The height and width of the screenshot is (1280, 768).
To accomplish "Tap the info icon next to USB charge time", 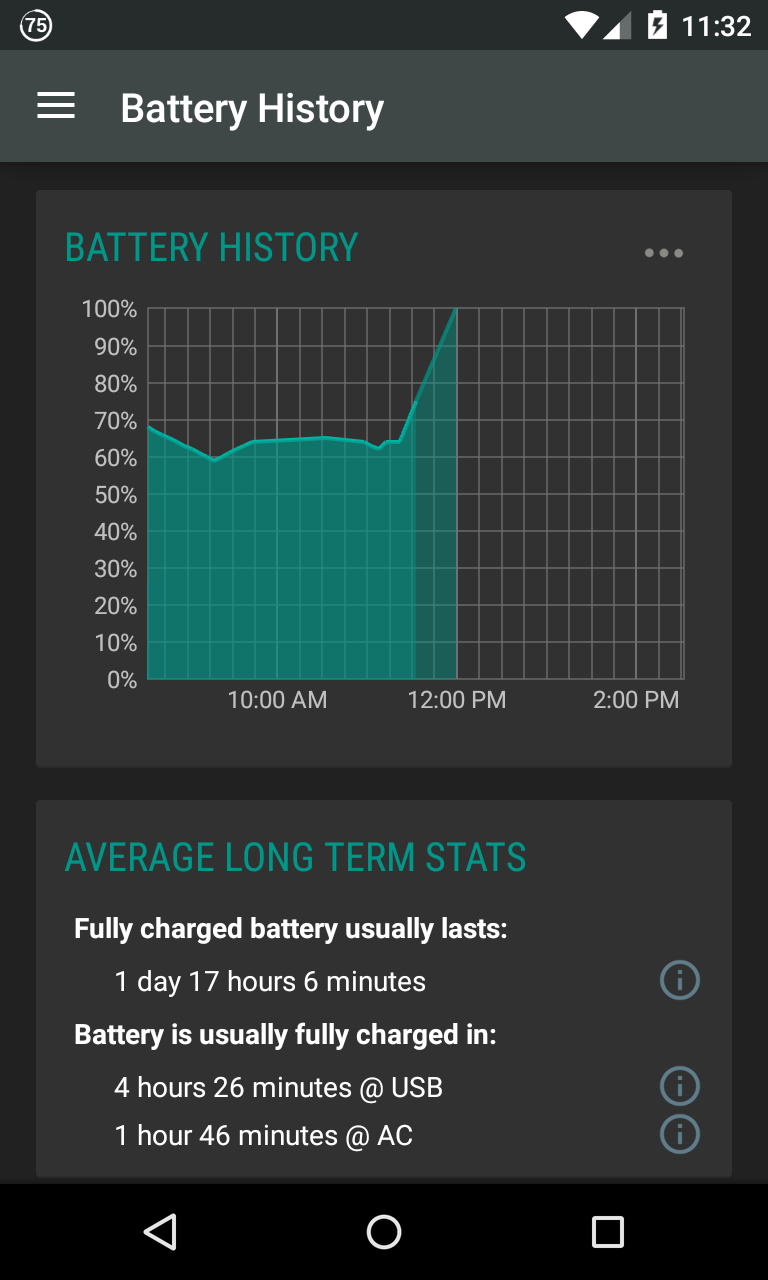I will pyautogui.click(x=679, y=1086).
